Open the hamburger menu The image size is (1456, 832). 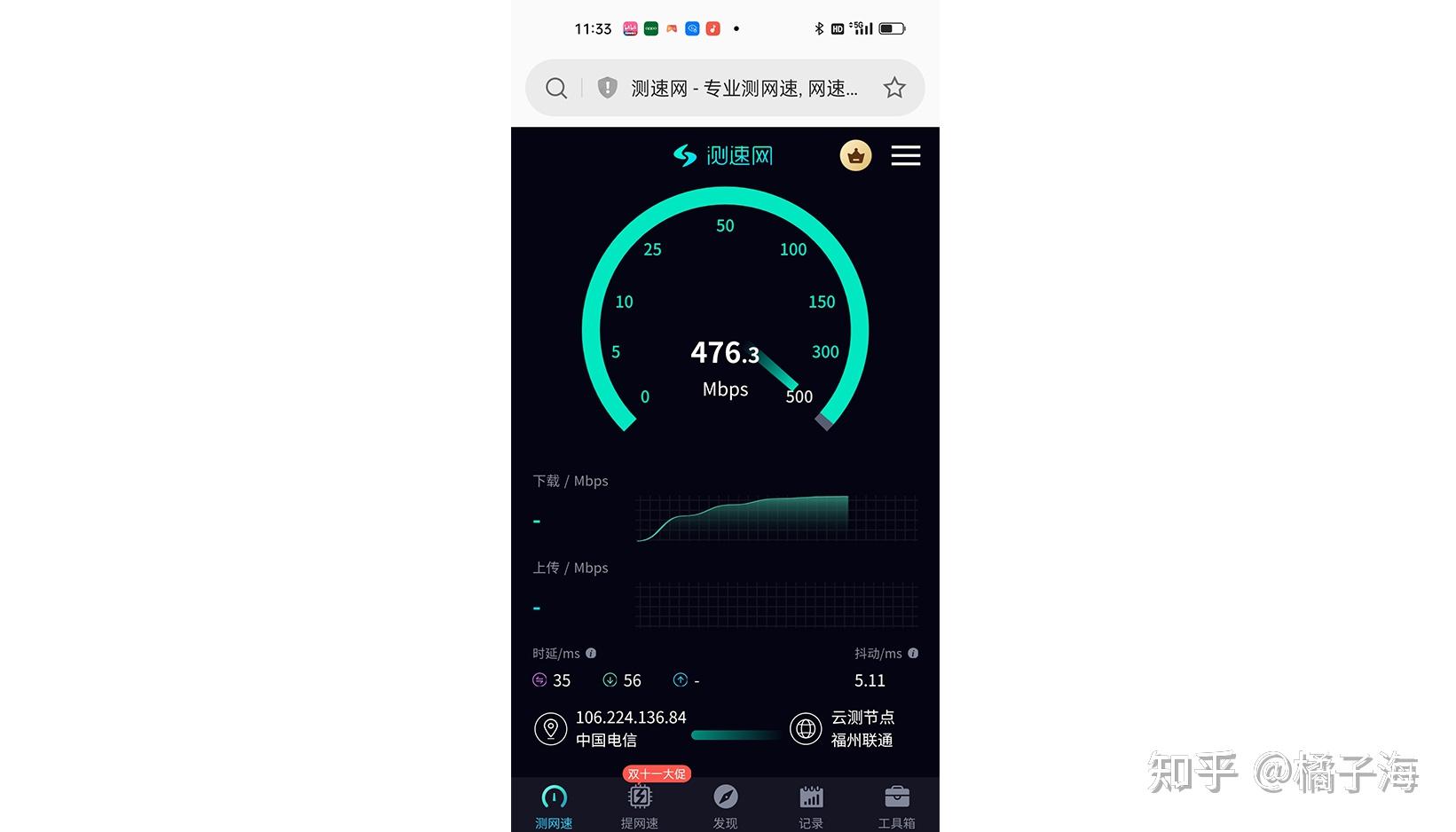pos(905,156)
